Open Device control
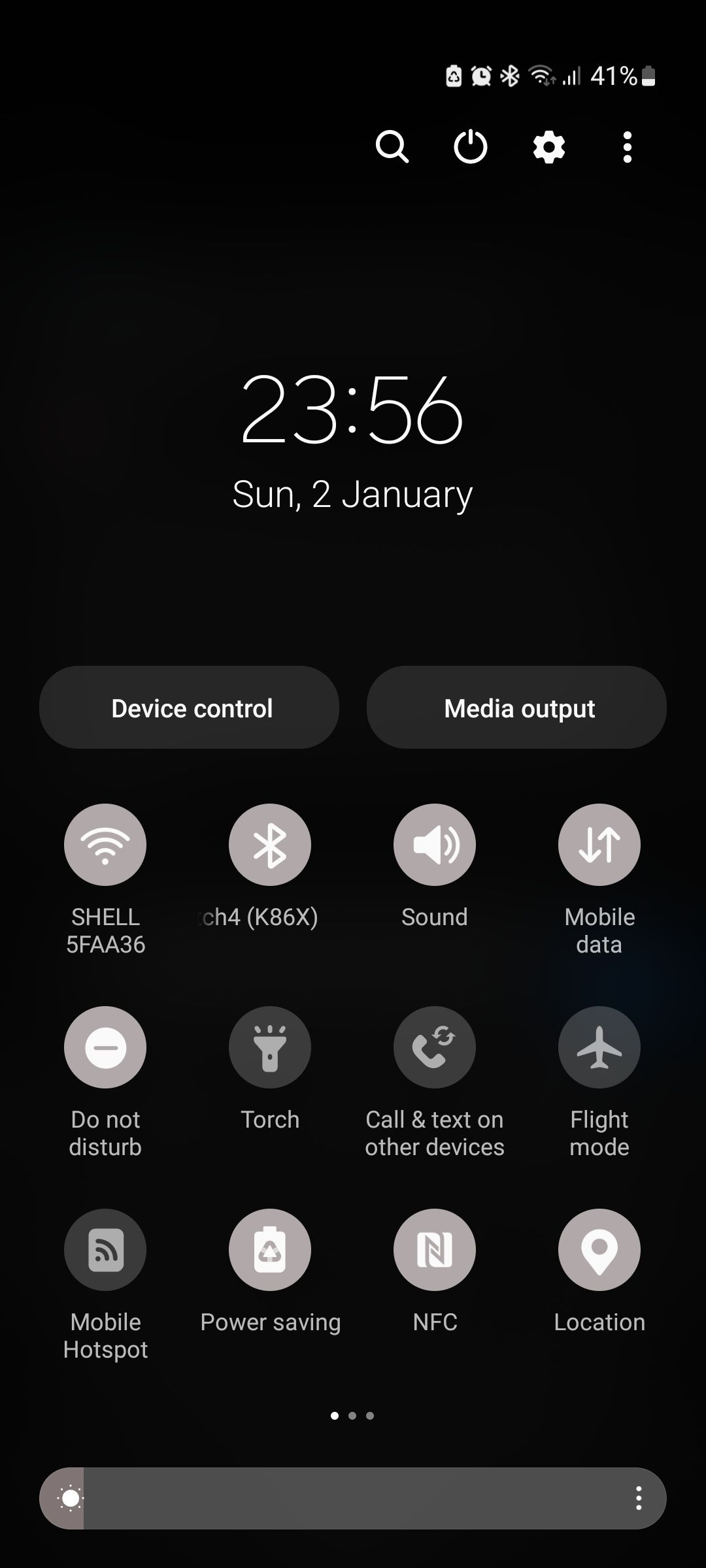 (189, 707)
